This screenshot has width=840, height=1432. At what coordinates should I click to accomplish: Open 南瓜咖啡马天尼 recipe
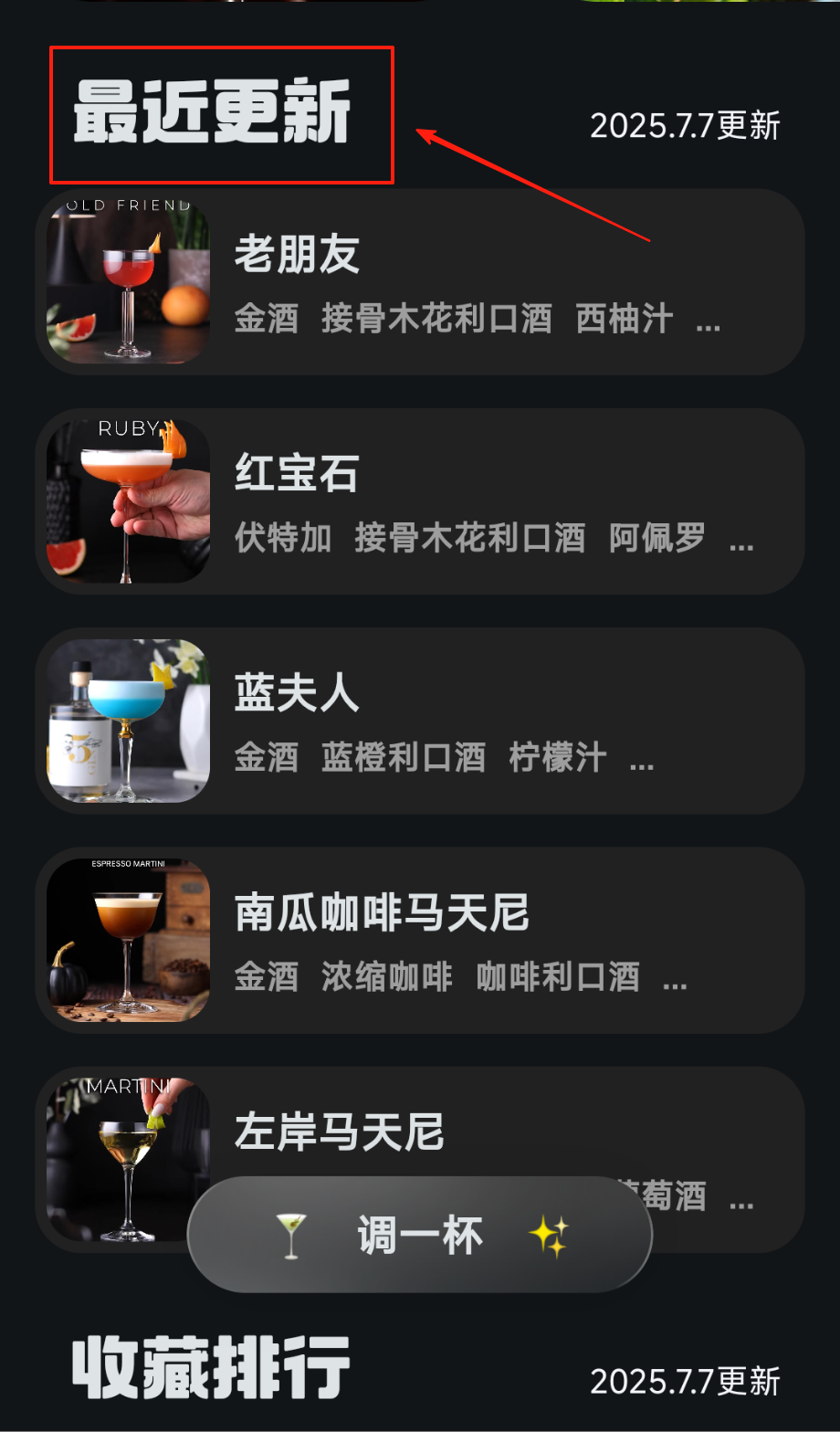[420, 940]
